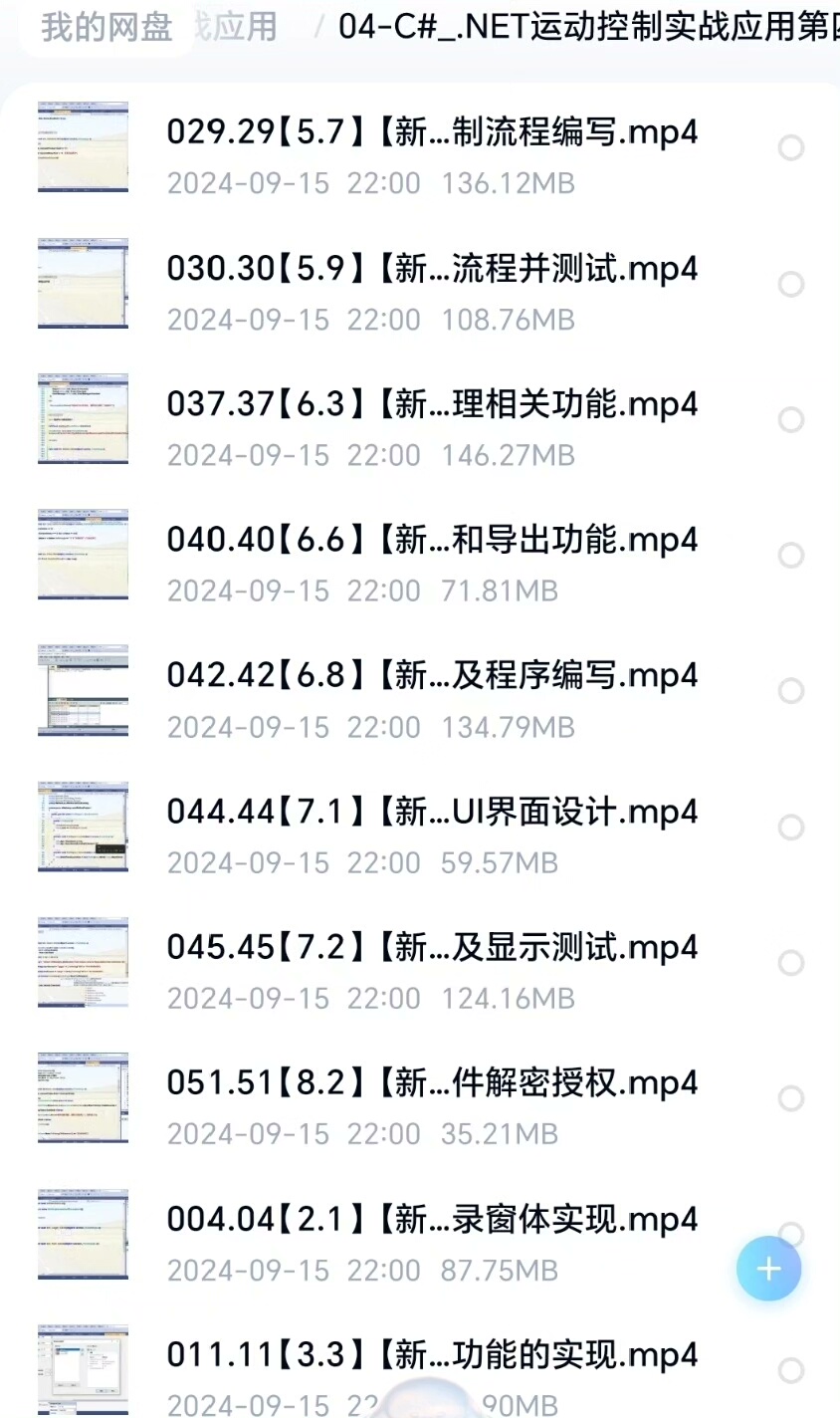Screen dimensions: 840x1418
Task: Select the 042.42【6.8】 file checkbox
Action: (791, 691)
